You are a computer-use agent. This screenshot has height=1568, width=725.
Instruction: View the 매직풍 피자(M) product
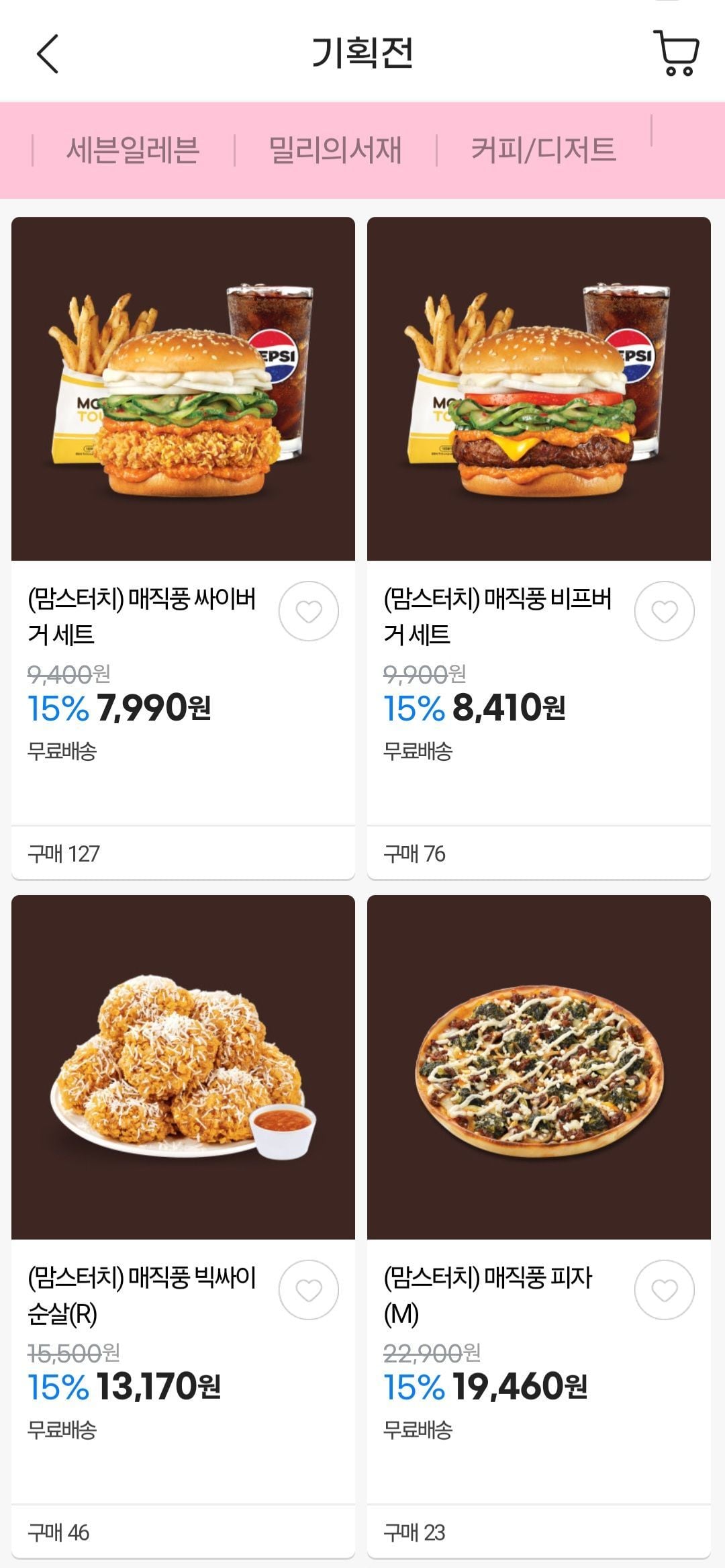(538, 1067)
